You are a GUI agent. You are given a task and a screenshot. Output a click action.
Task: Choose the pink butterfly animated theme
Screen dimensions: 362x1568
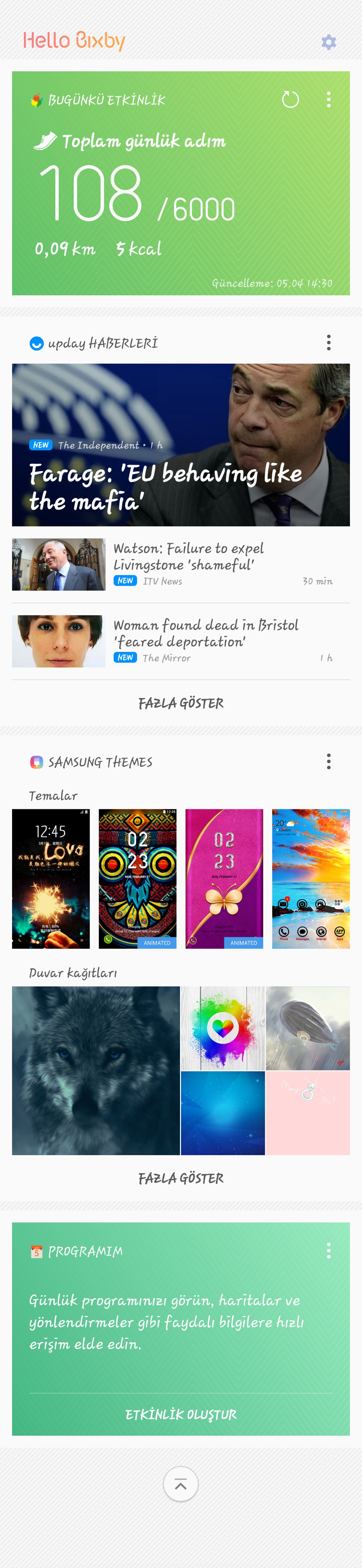pyautogui.click(x=224, y=878)
